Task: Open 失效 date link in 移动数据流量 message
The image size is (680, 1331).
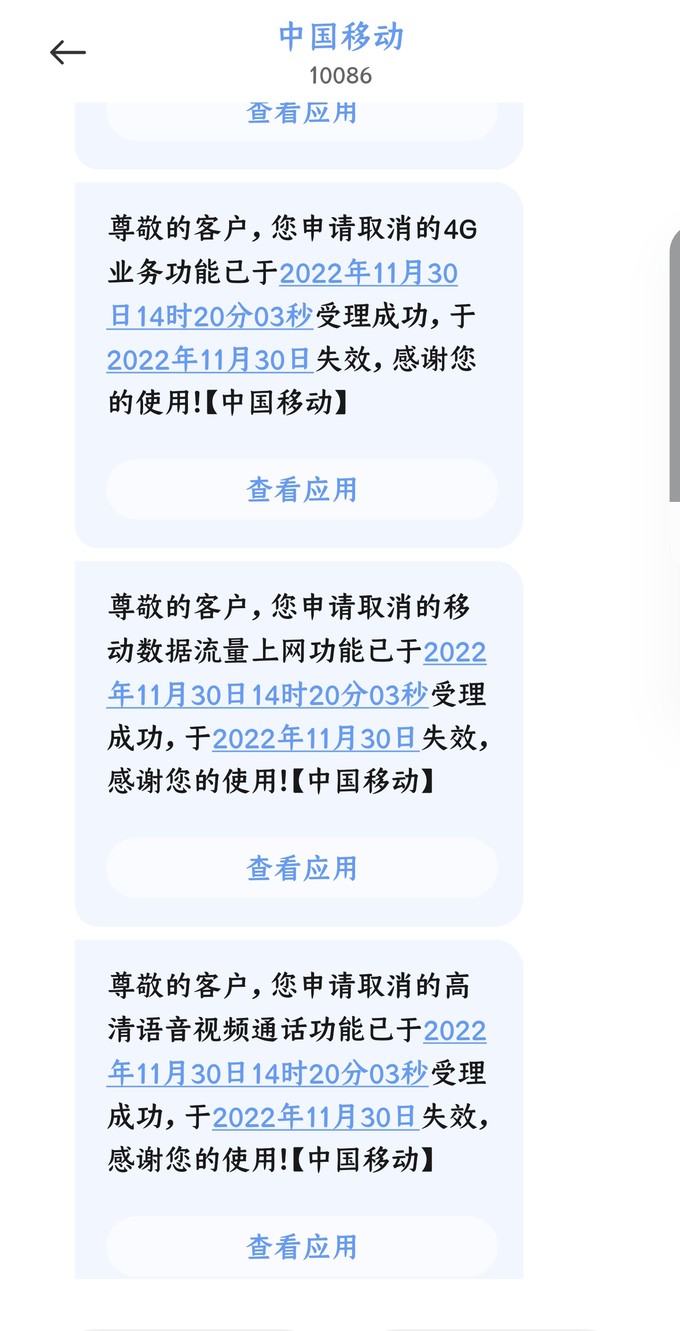Action: pos(315,738)
